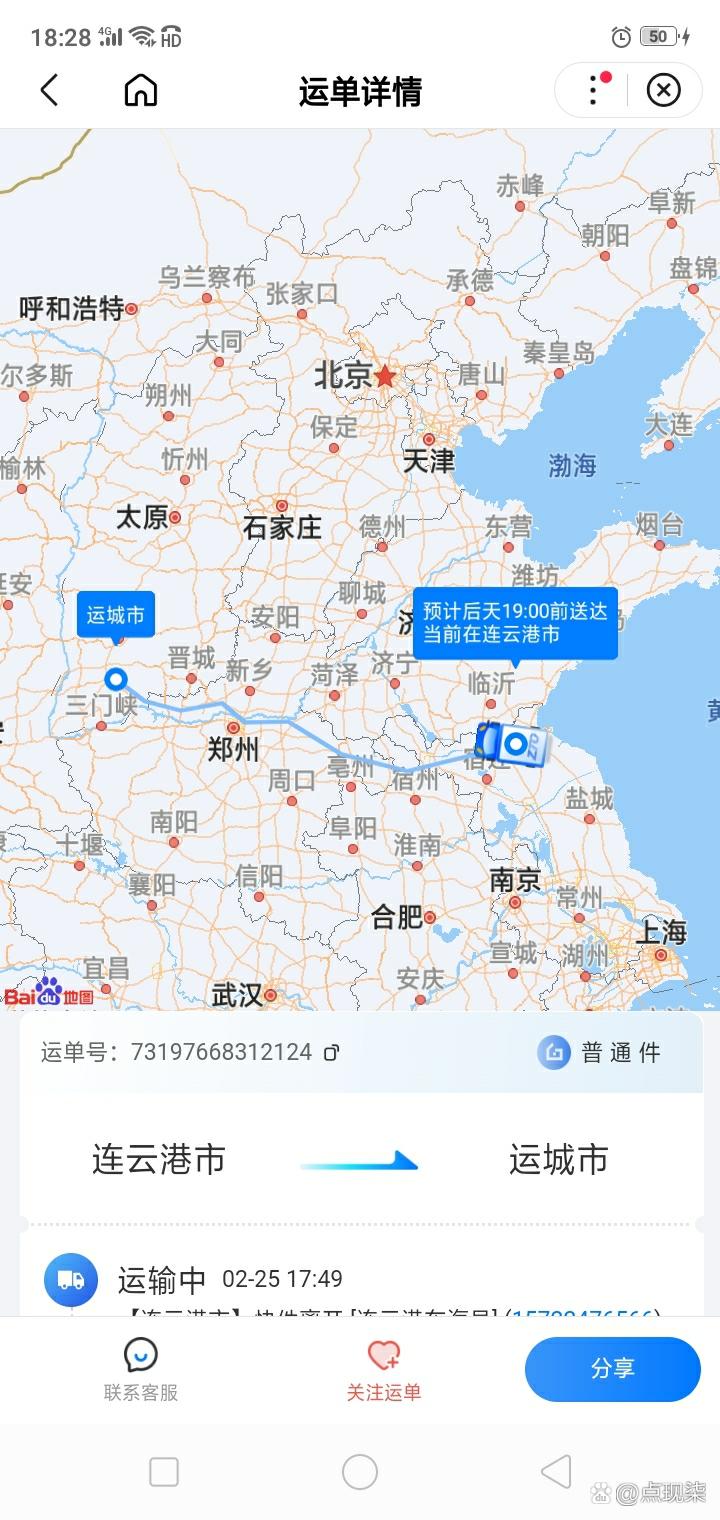The height and width of the screenshot is (1520, 720).
Task: Tap the Baidu 地图 logo on the map
Action: pyautogui.click(x=47, y=995)
